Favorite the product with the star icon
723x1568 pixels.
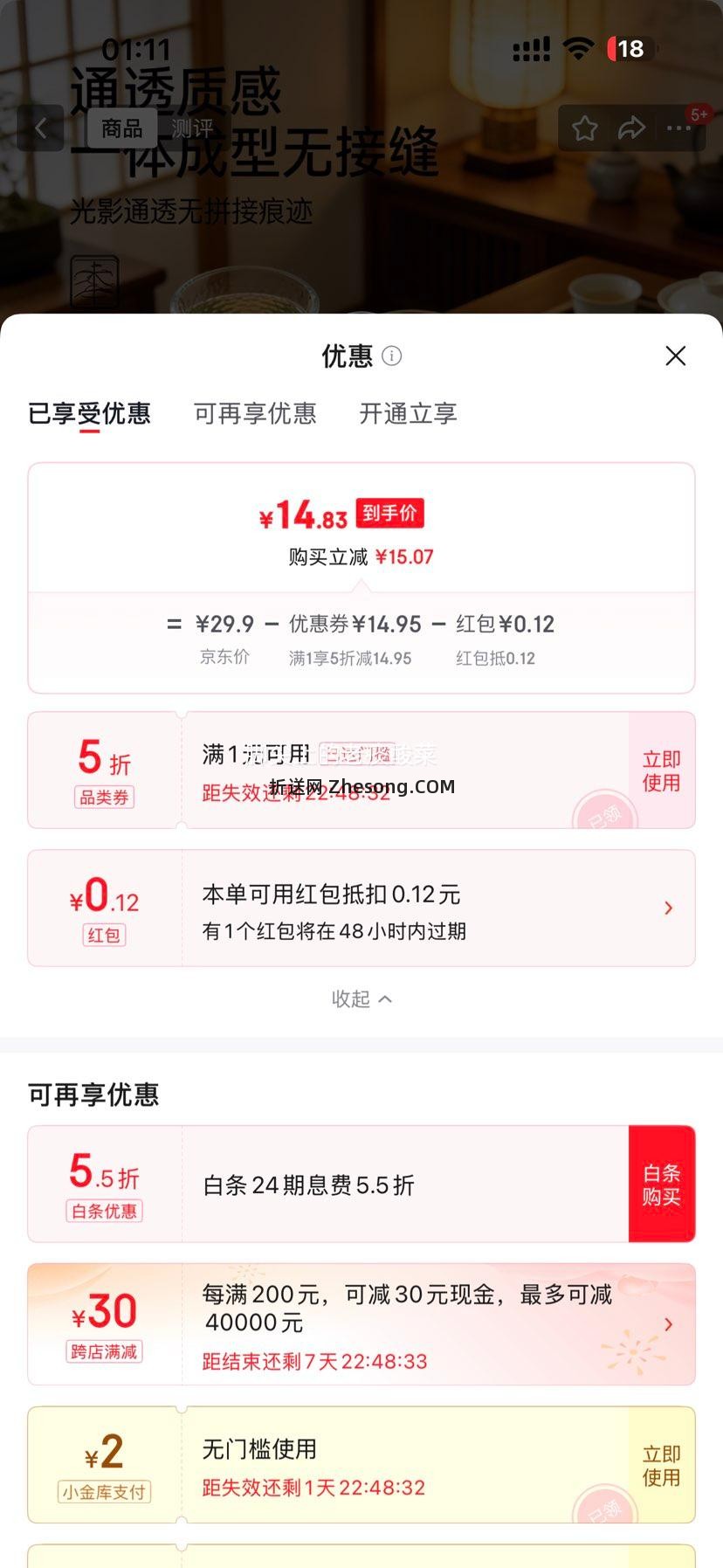point(585,128)
